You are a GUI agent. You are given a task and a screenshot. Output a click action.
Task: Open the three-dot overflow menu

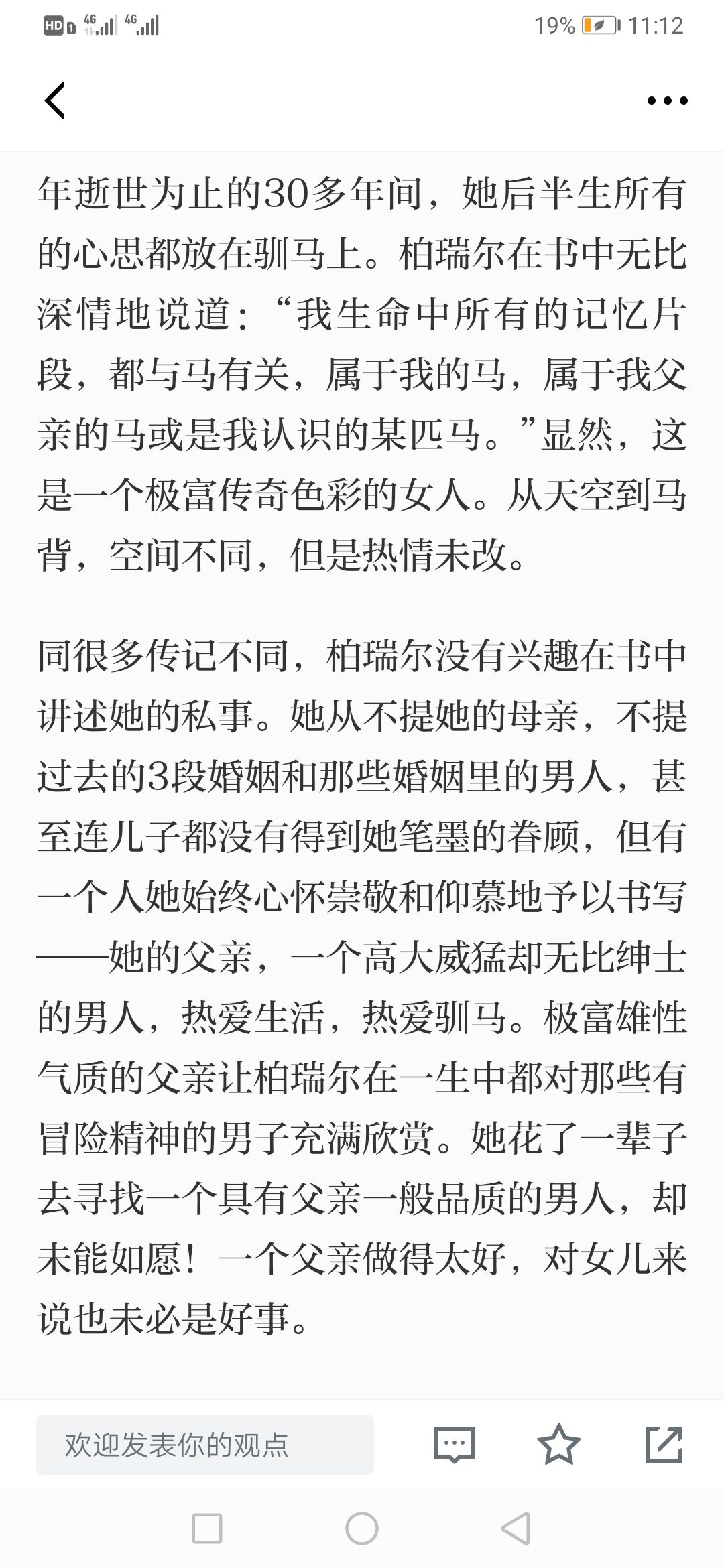667,101
